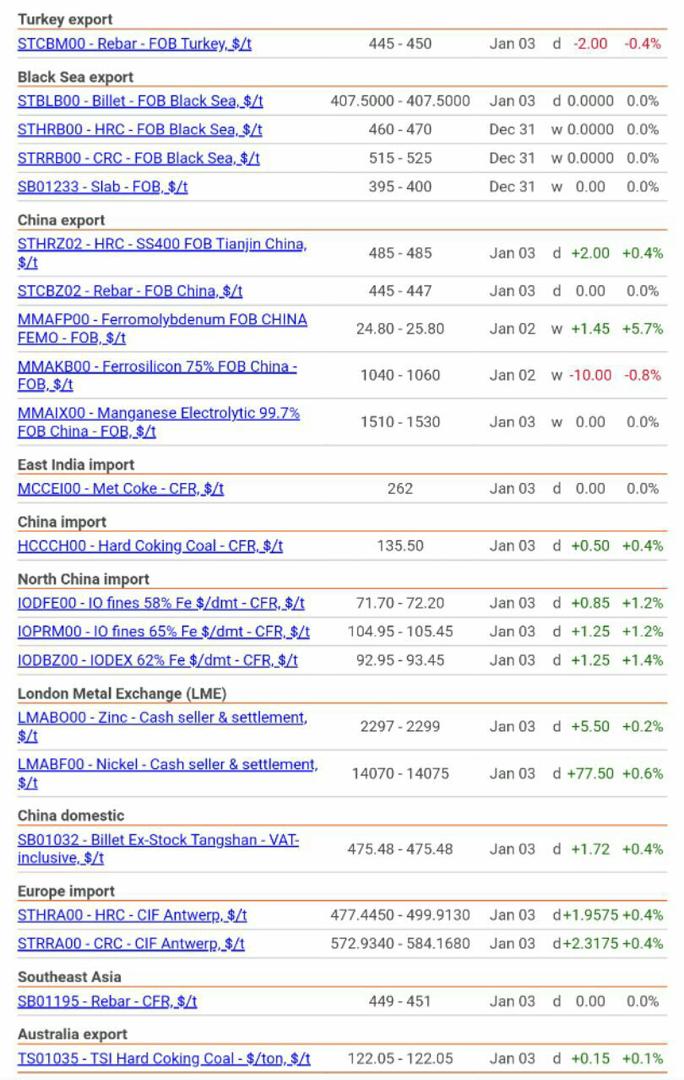Open MMAIX00 Manganese Electrolytic 99.7% link
This screenshot has width=684, height=1080.
pyautogui.click(x=158, y=422)
